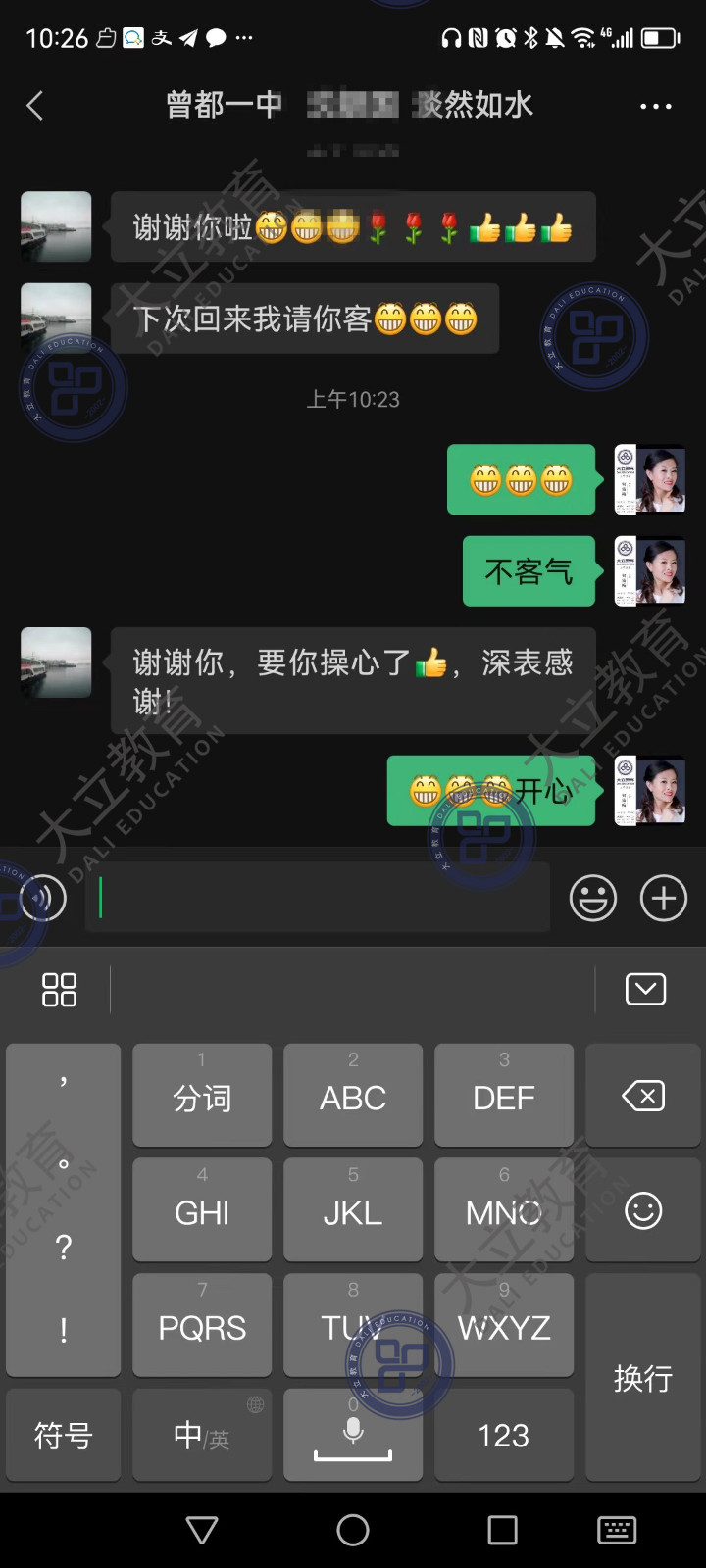Collapse the keyboard with down arrow
Screen dimensions: 706x1568
point(645,990)
